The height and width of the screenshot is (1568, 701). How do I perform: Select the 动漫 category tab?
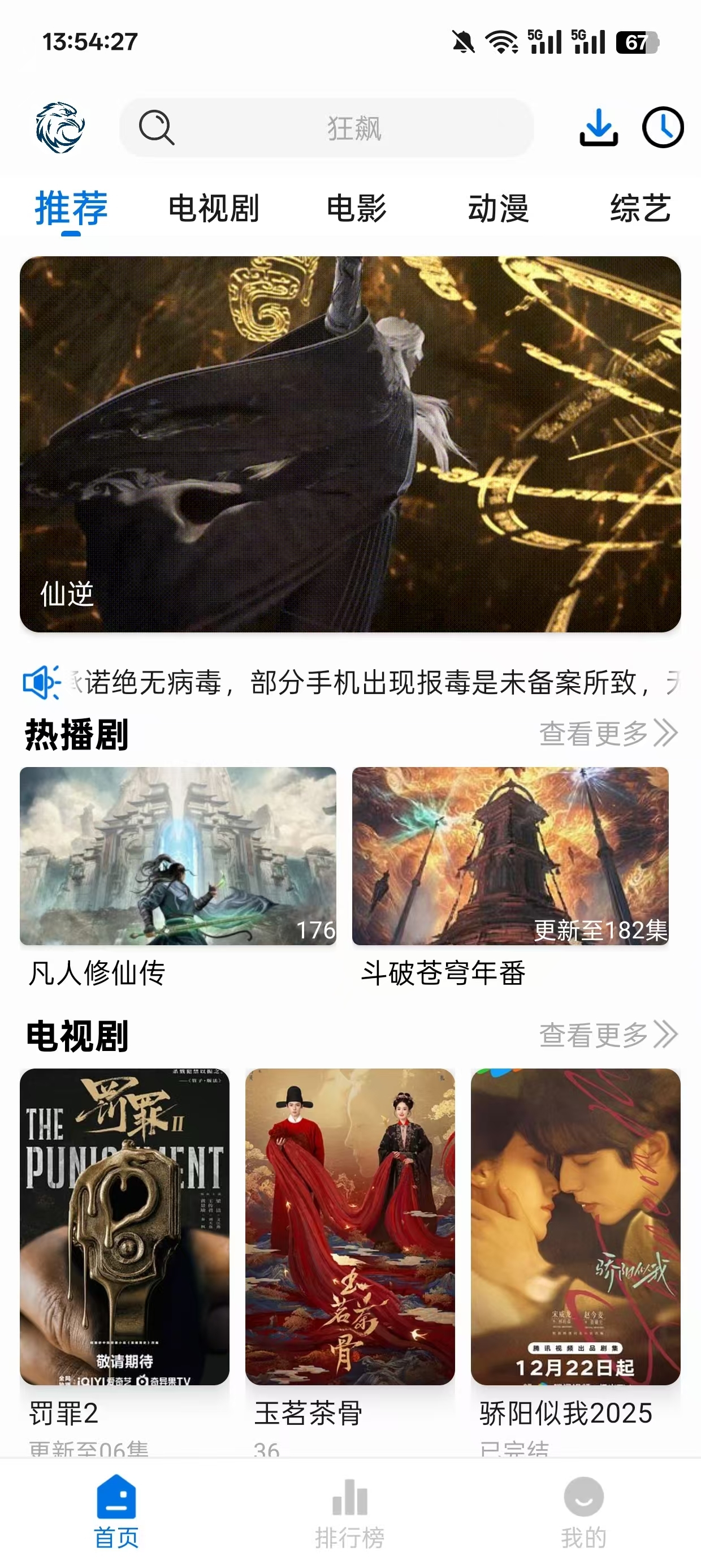[x=500, y=208]
